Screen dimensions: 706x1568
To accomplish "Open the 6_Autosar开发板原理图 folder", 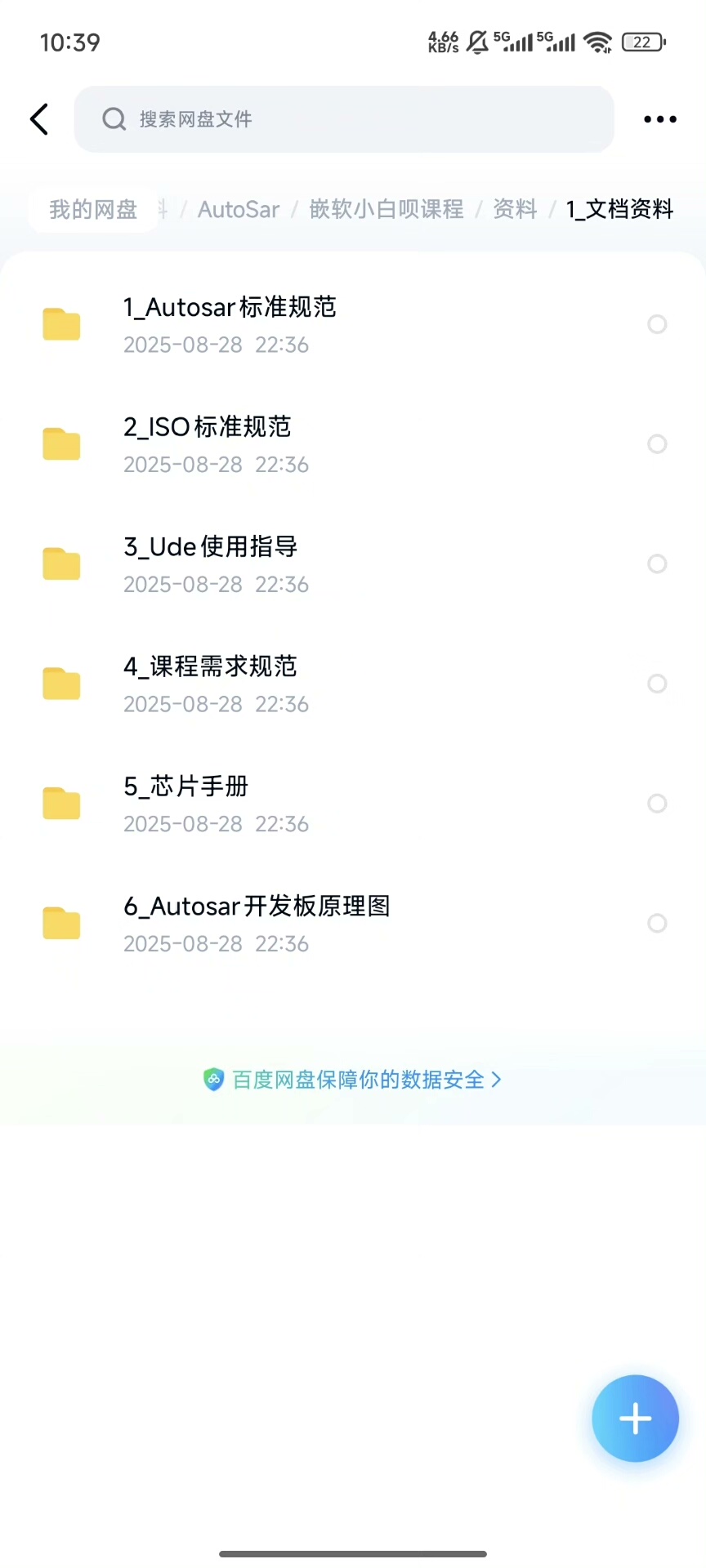I will (x=257, y=923).
